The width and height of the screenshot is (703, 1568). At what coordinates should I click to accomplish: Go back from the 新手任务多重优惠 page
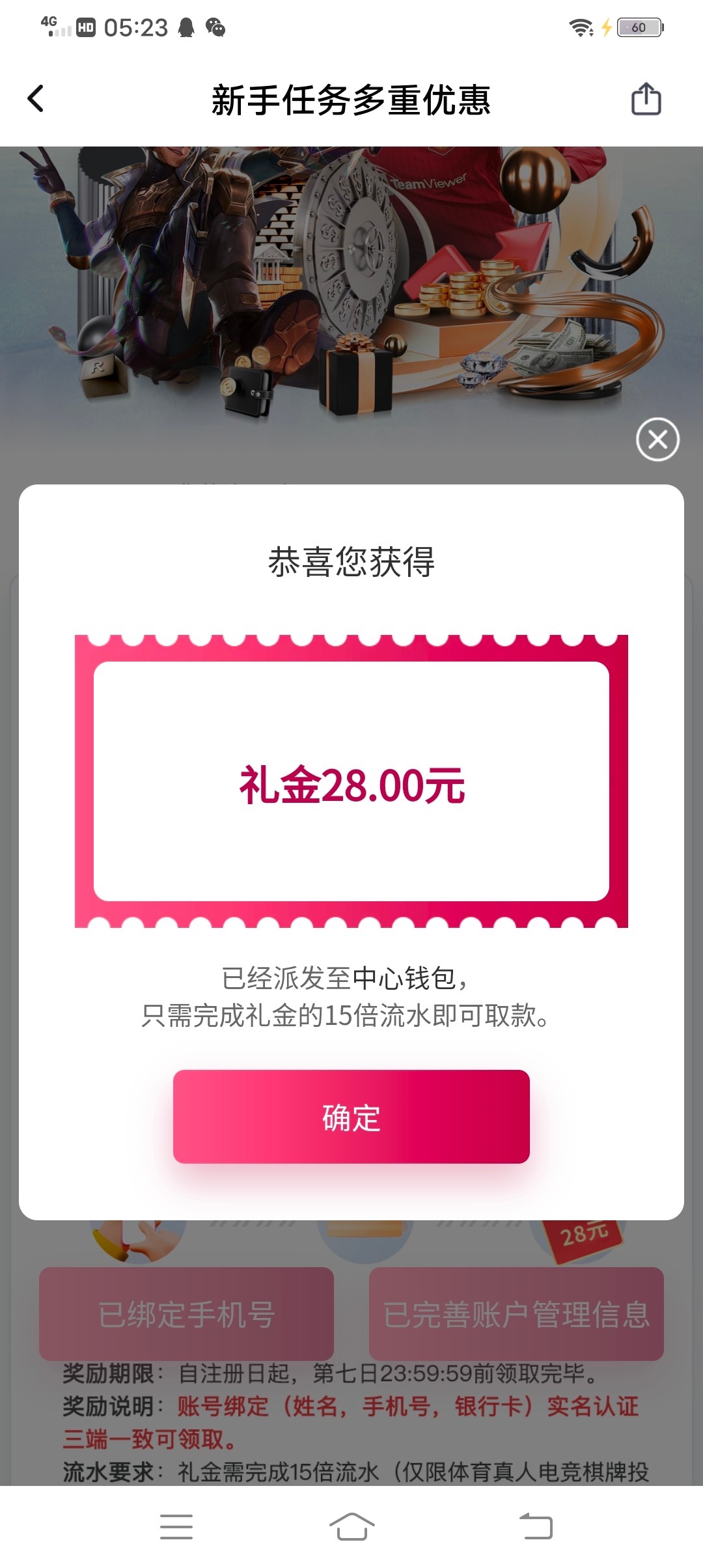[x=36, y=99]
